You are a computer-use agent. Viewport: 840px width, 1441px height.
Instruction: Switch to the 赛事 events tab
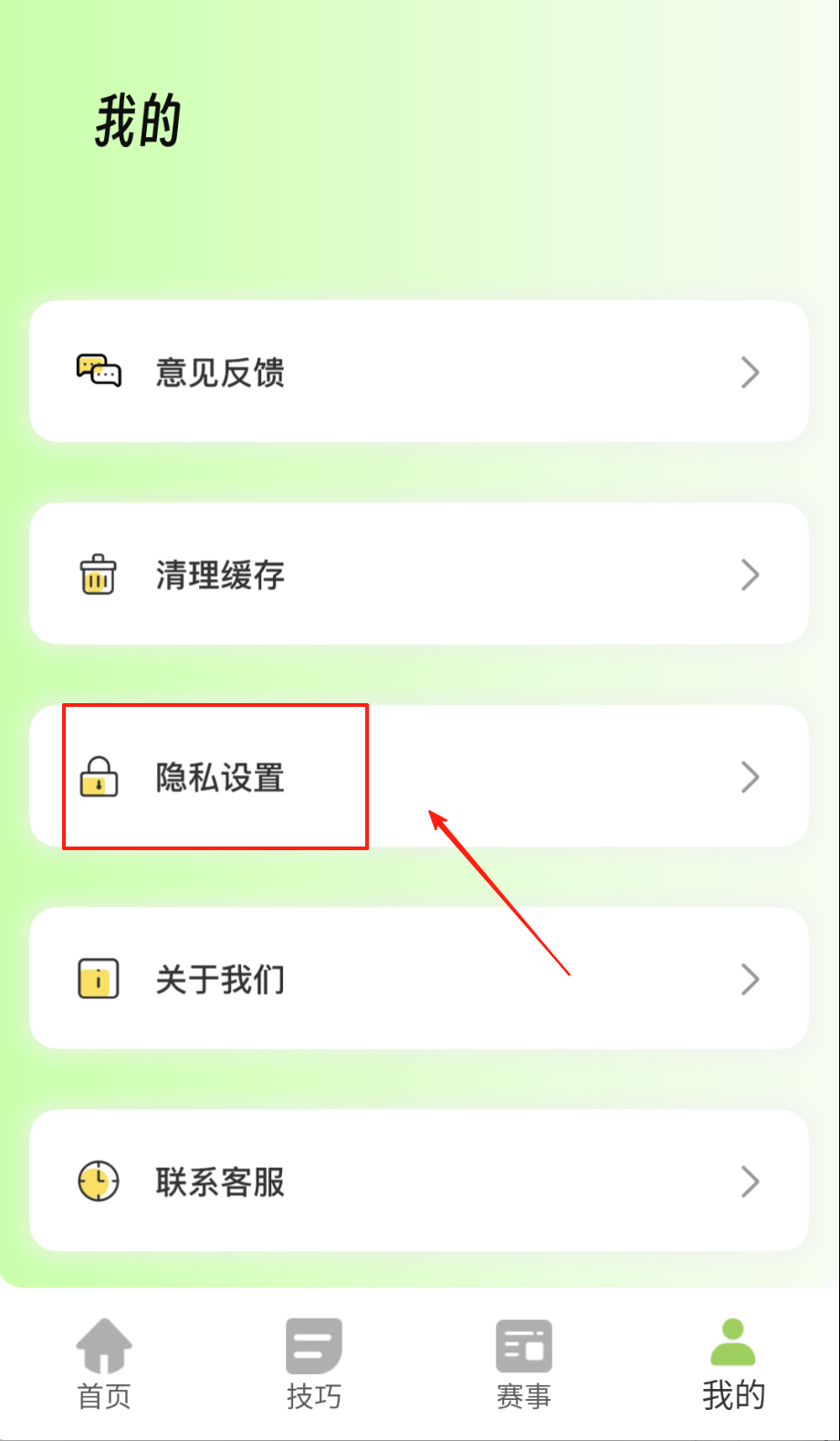(x=524, y=1363)
